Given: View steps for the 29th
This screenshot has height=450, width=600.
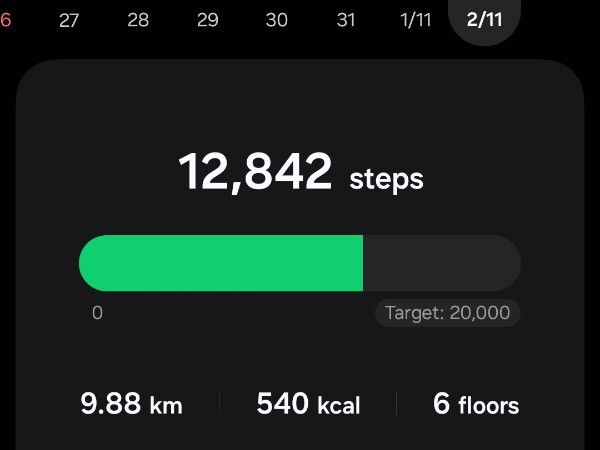Looking at the screenshot, I should tap(208, 20).
